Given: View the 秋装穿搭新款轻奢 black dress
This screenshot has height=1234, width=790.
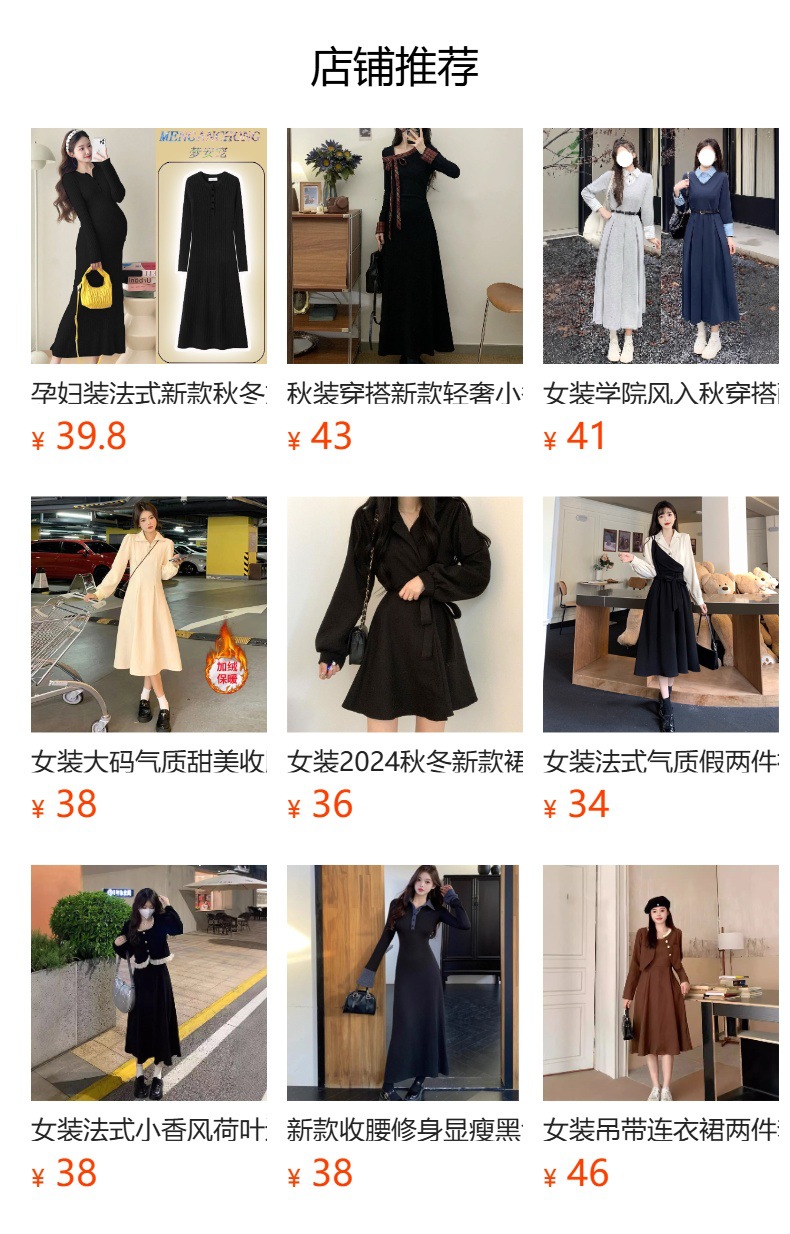Looking at the screenshot, I should click(404, 246).
